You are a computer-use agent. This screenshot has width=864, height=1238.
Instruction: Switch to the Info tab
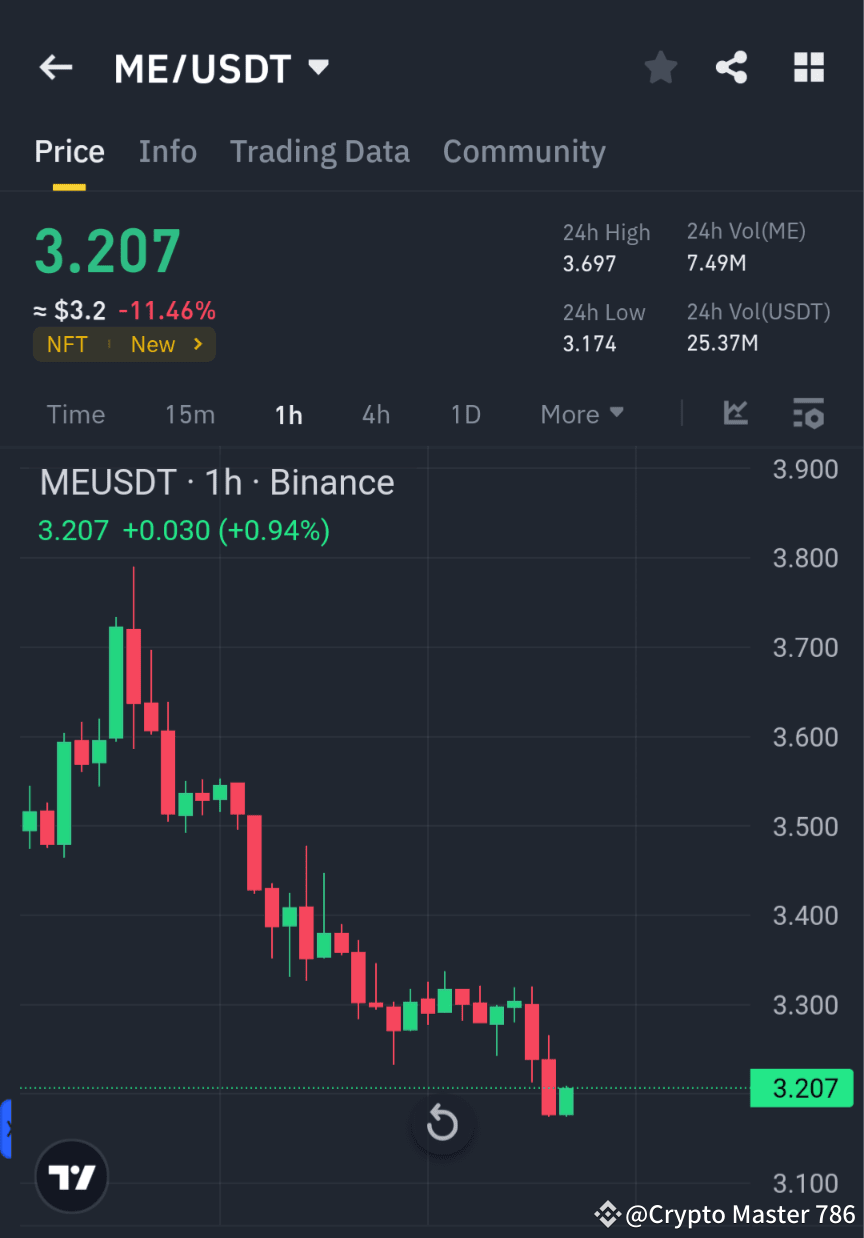[167, 151]
